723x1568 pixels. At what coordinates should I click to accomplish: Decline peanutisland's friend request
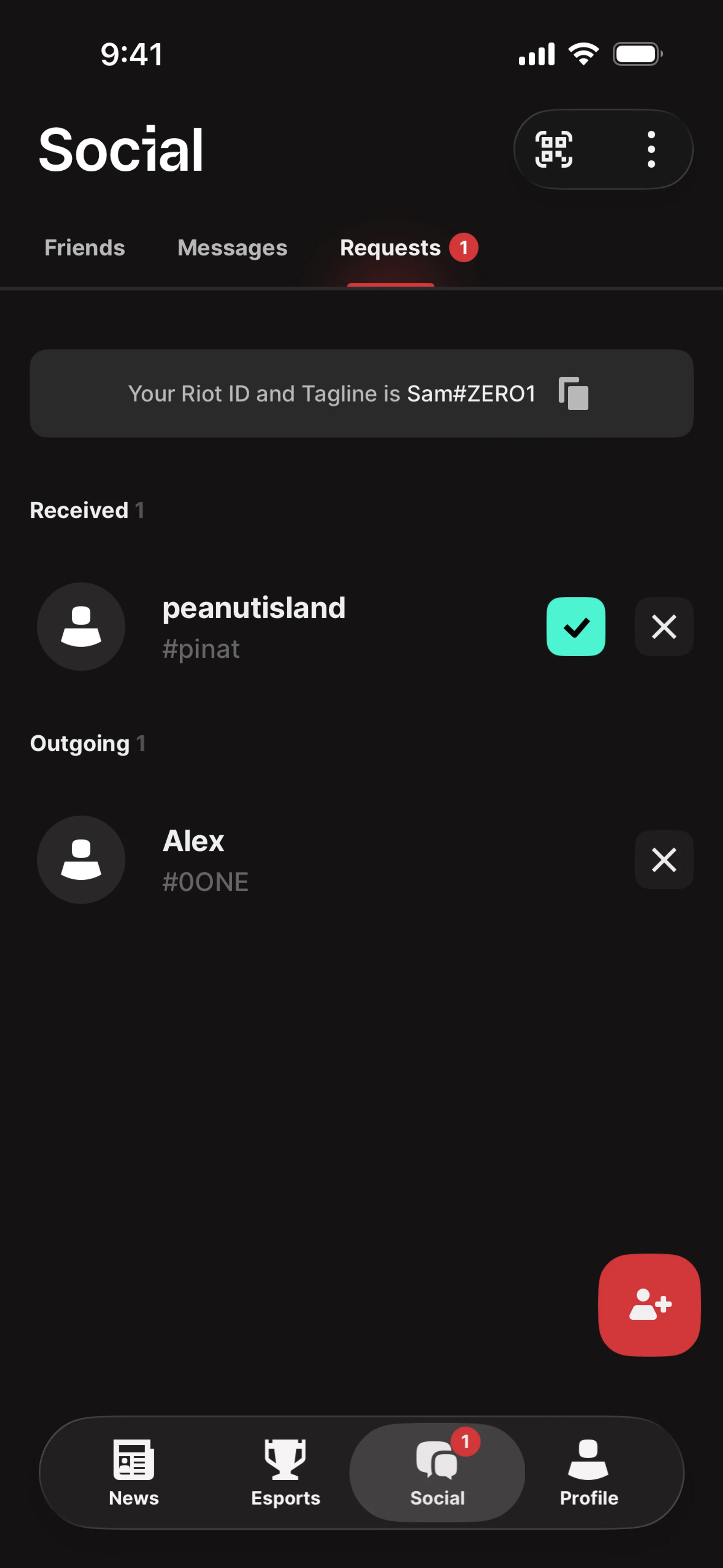pyautogui.click(x=664, y=627)
